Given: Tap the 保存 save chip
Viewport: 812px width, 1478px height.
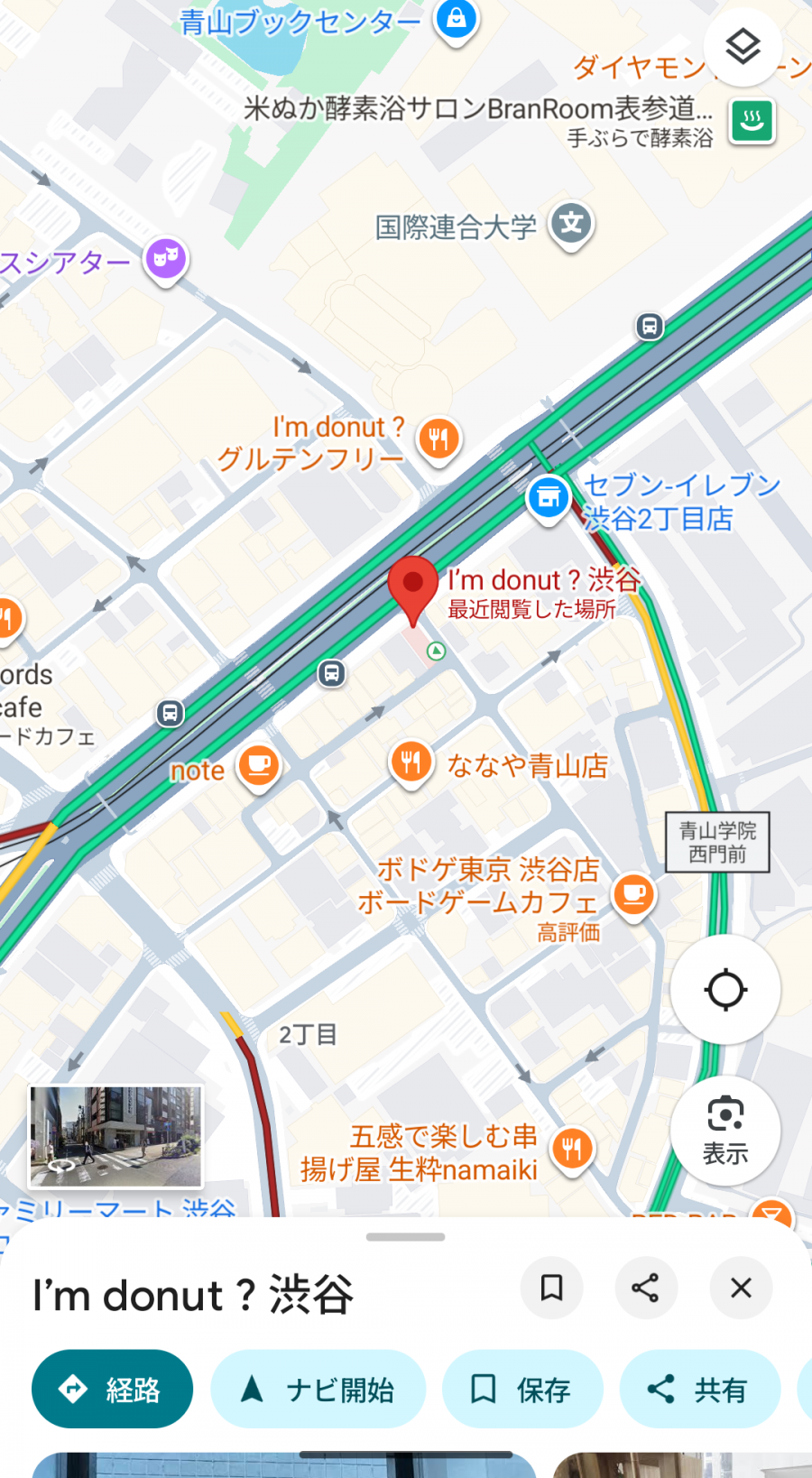Looking at the screenshot, I should pyautogui.click(x=521, y=1389).
